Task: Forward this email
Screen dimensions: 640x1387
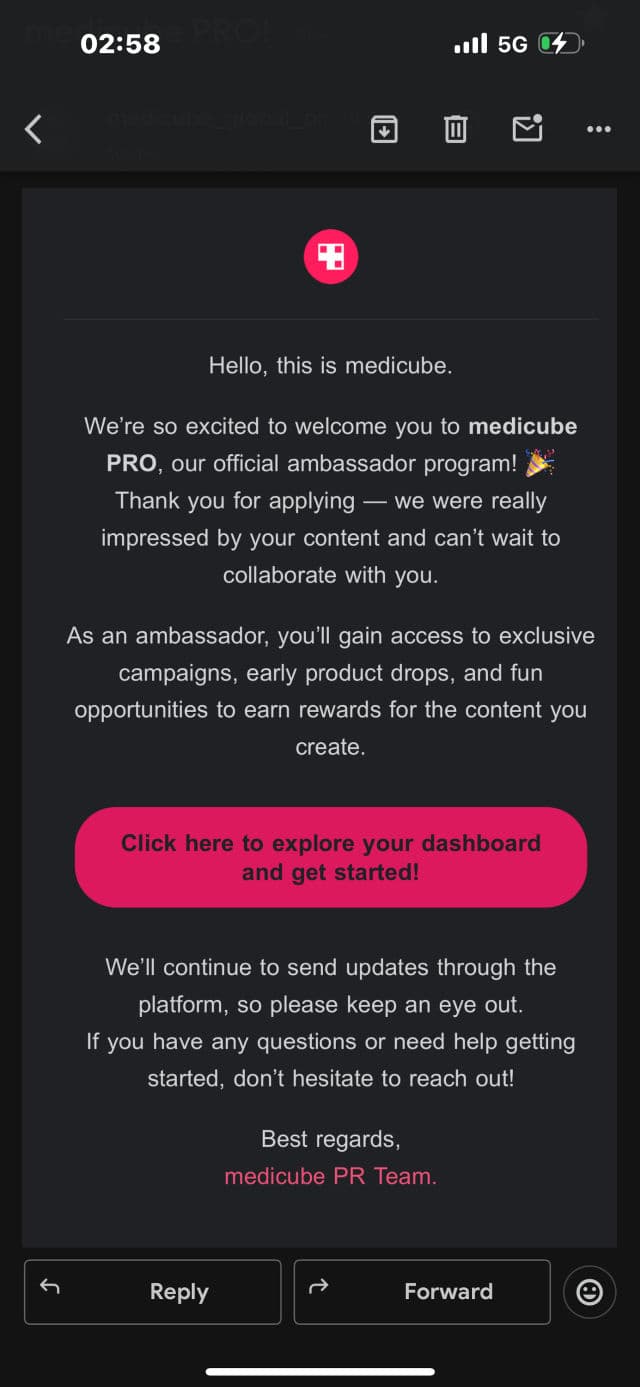Action: 422,1291
